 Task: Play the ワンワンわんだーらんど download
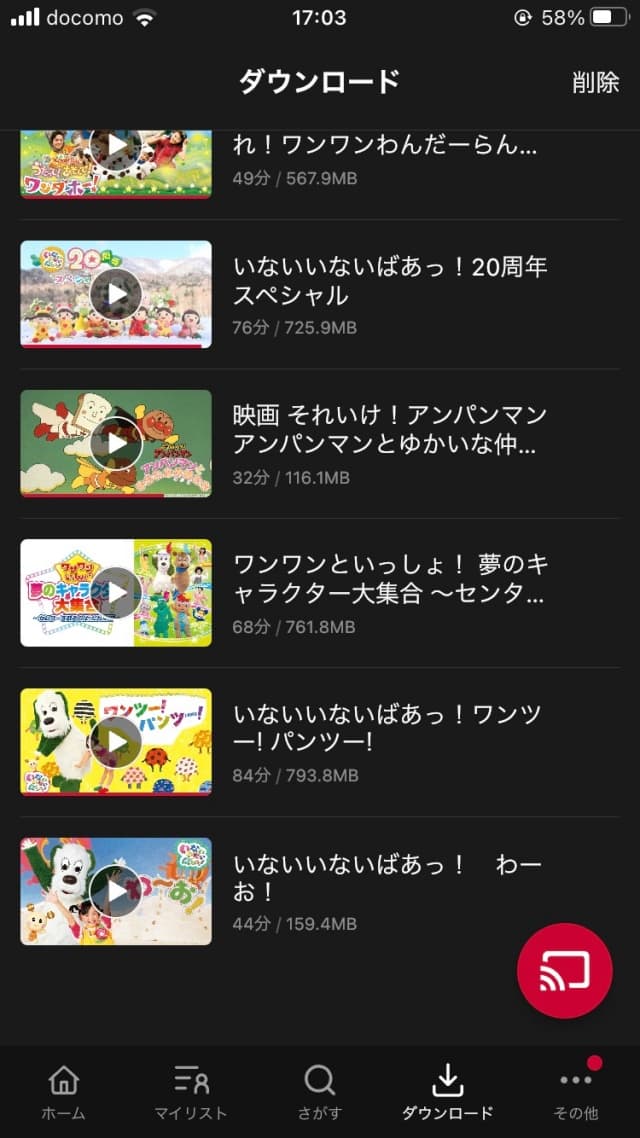tap(116, 150)
